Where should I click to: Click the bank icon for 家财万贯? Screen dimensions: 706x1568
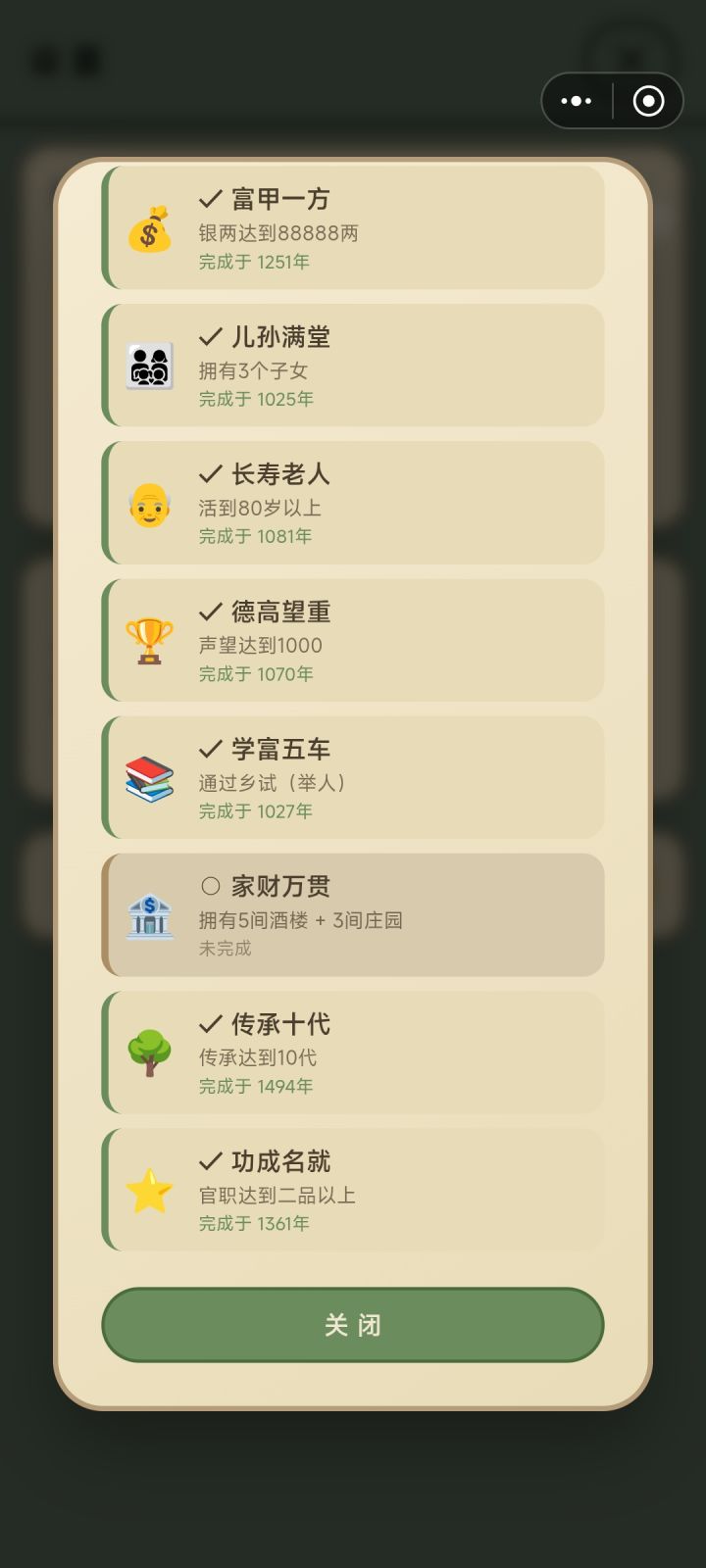click(x=150, y=914)
